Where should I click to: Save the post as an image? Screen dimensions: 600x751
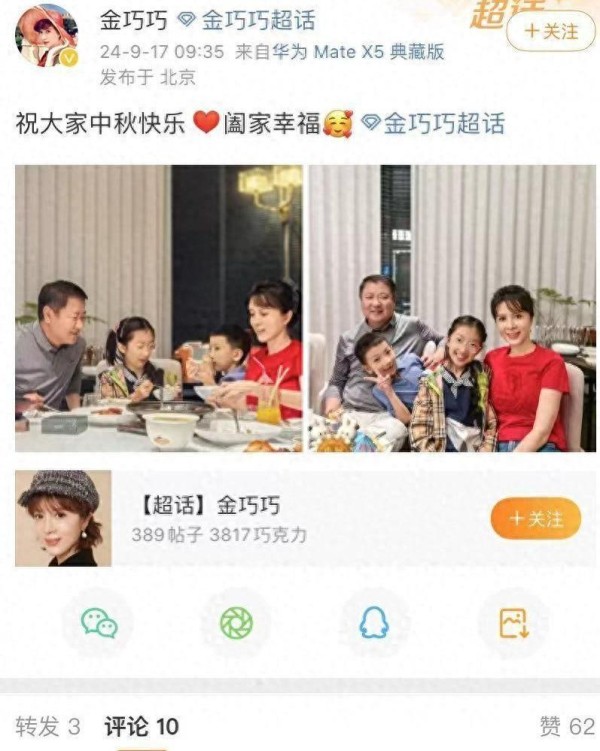point(512,624)
